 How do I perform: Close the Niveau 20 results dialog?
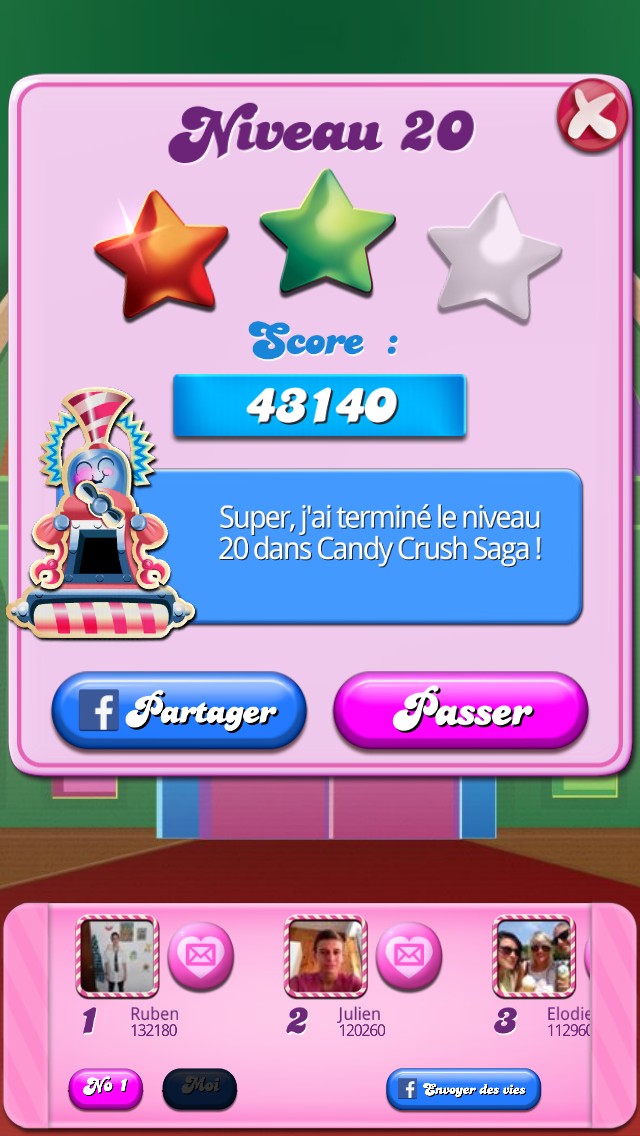(x=592, y=116)
